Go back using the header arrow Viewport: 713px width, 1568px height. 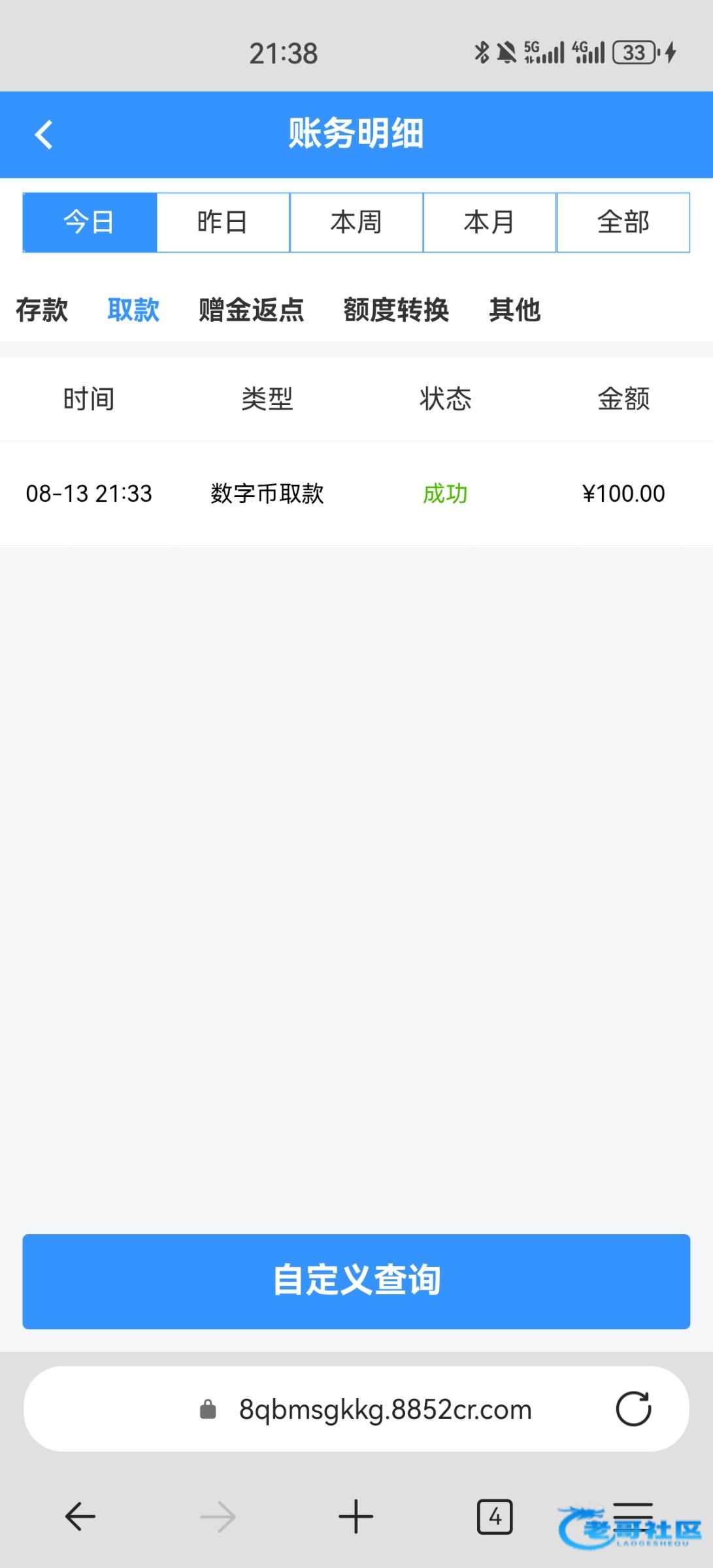44,135
